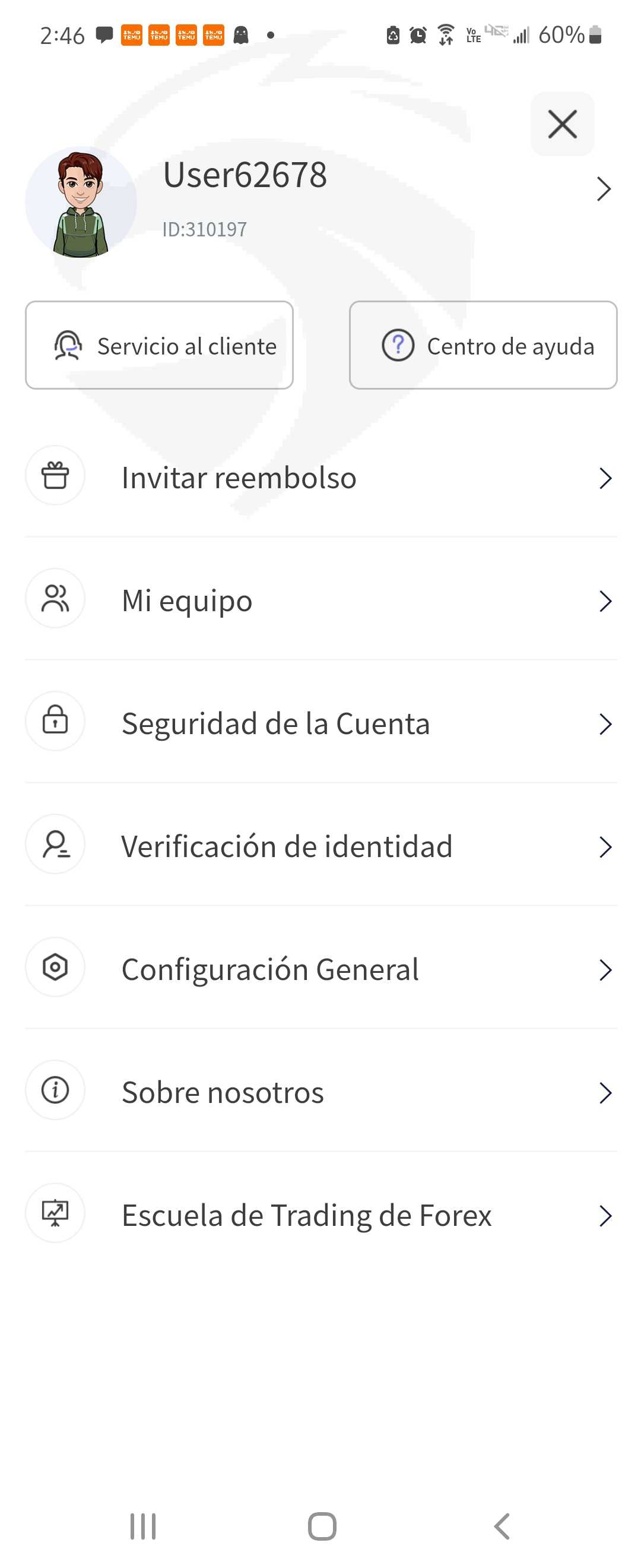Contact Servicio al cliente
Viewport: 641px width, 1568px height.
[x=159, y=345]
